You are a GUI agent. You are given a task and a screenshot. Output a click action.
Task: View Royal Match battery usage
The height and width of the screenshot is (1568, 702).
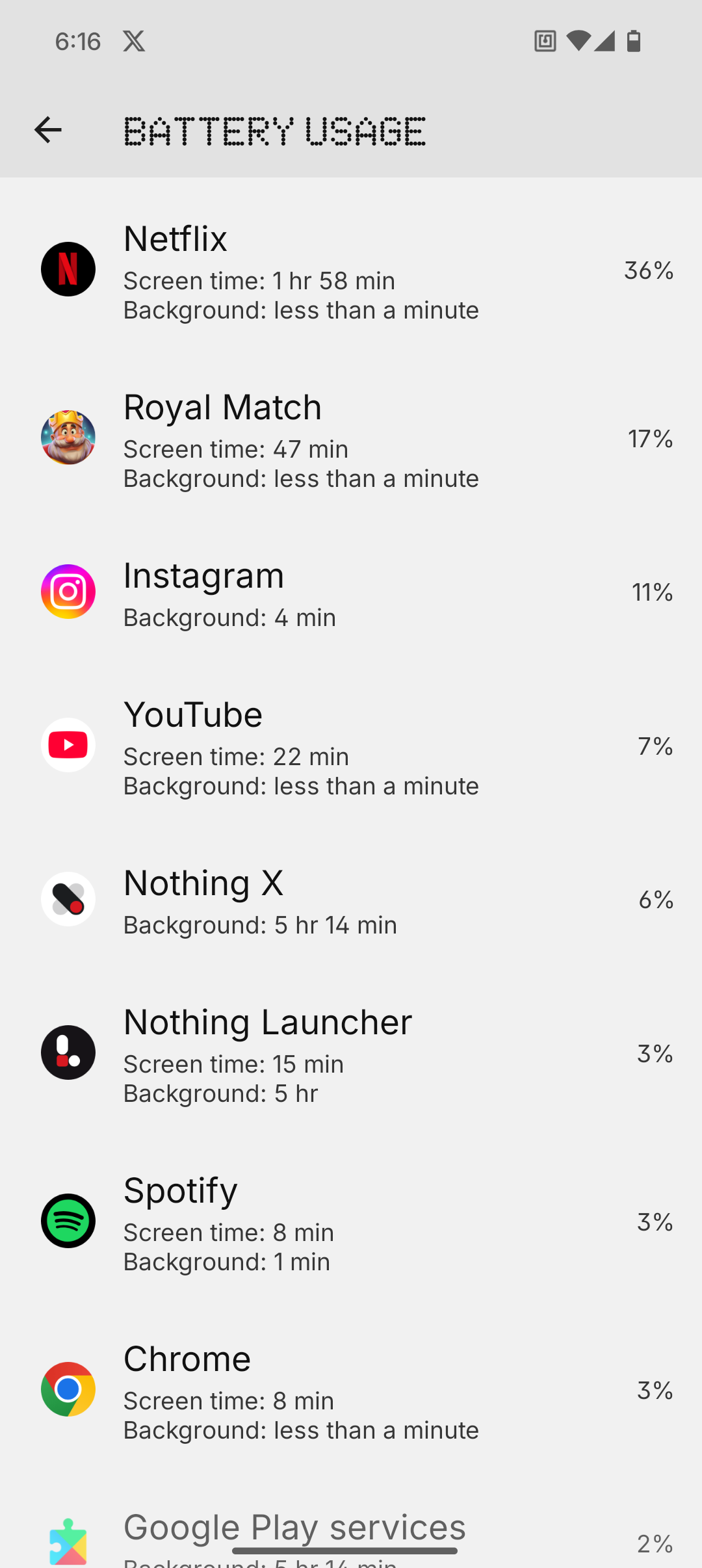(351, 438)
